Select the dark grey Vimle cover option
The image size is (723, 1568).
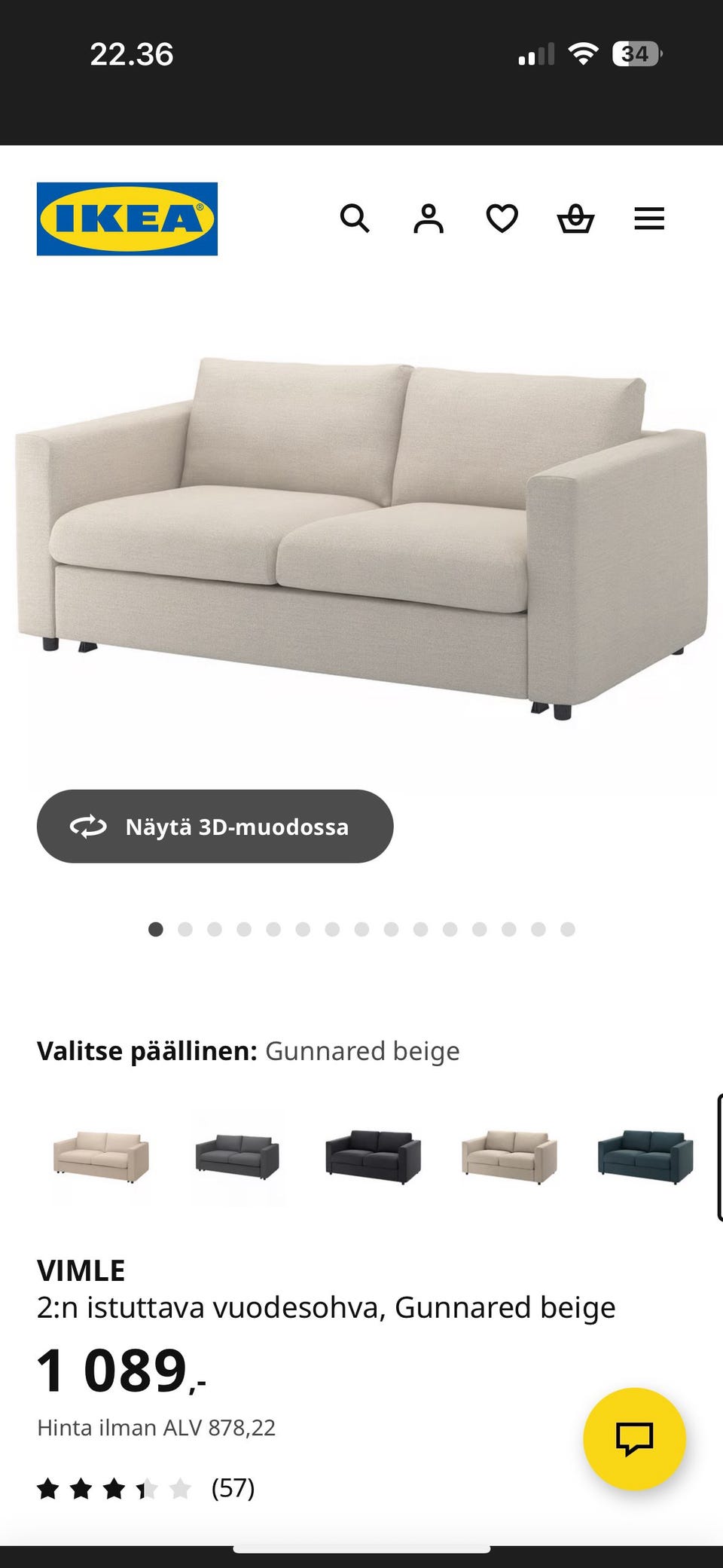pos(236,1158)
